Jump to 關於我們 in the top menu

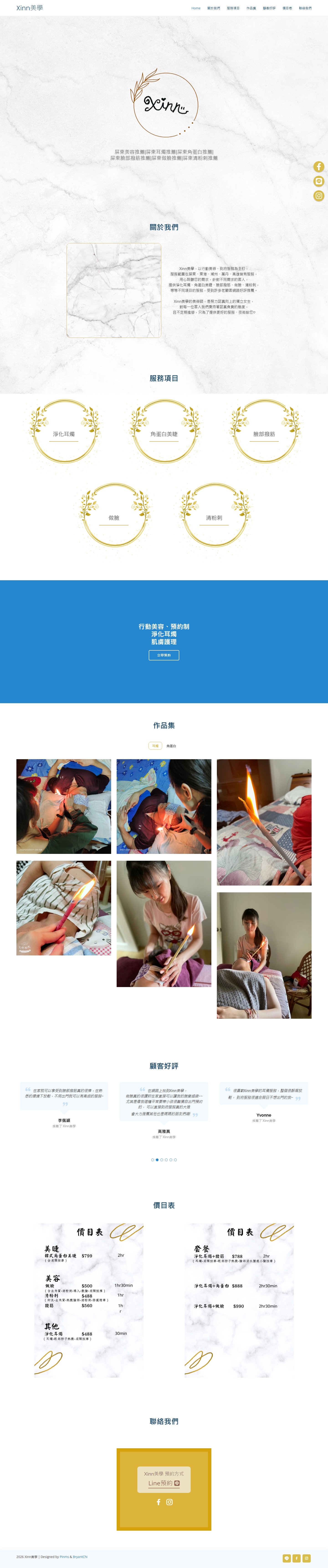pyautogui.click(x=214, y=8)
